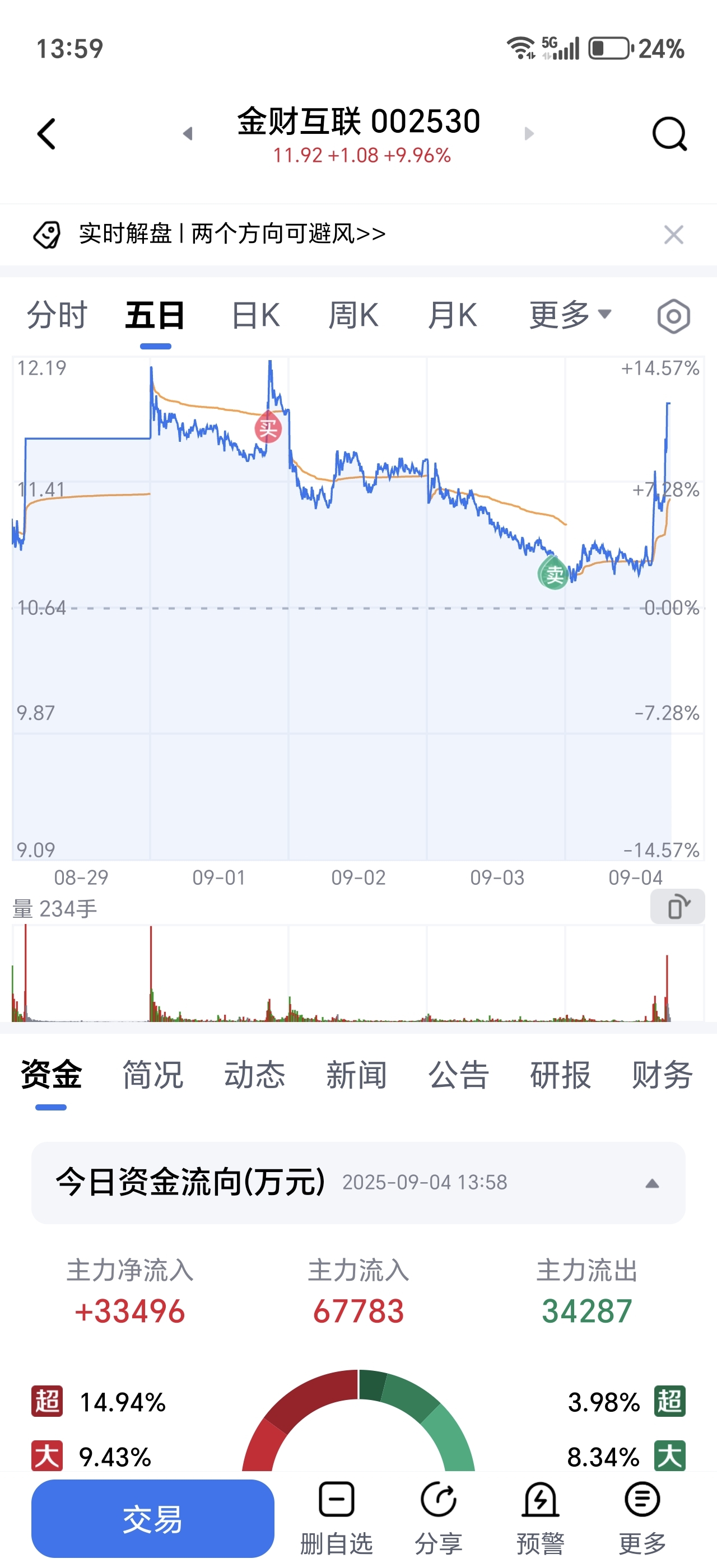Open the 简况 company overview tab
Screen dimensions: 717x1568
pos(153,1075)
